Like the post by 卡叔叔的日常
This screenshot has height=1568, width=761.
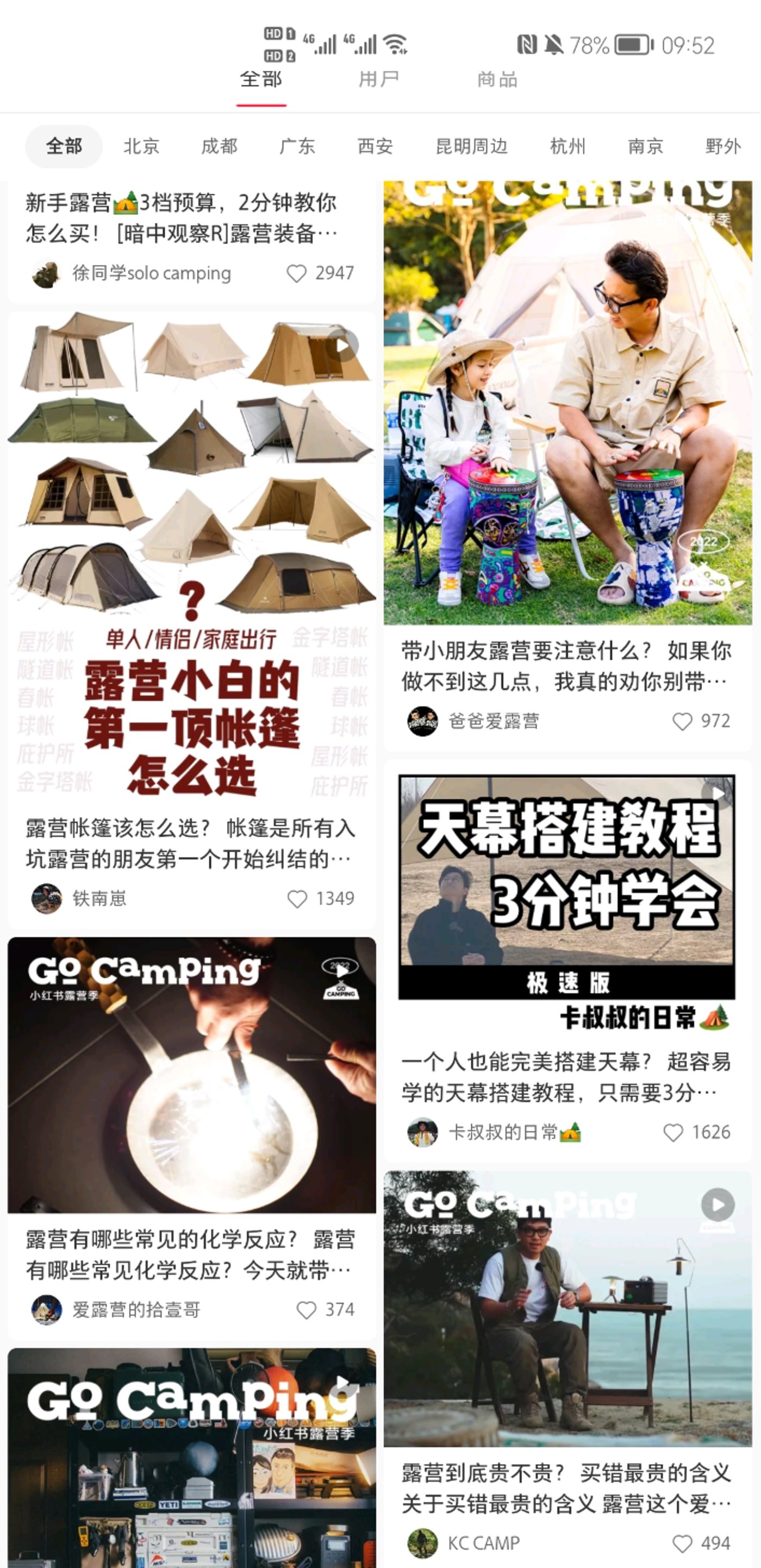pyautogui.click(x=673, y=1133)
